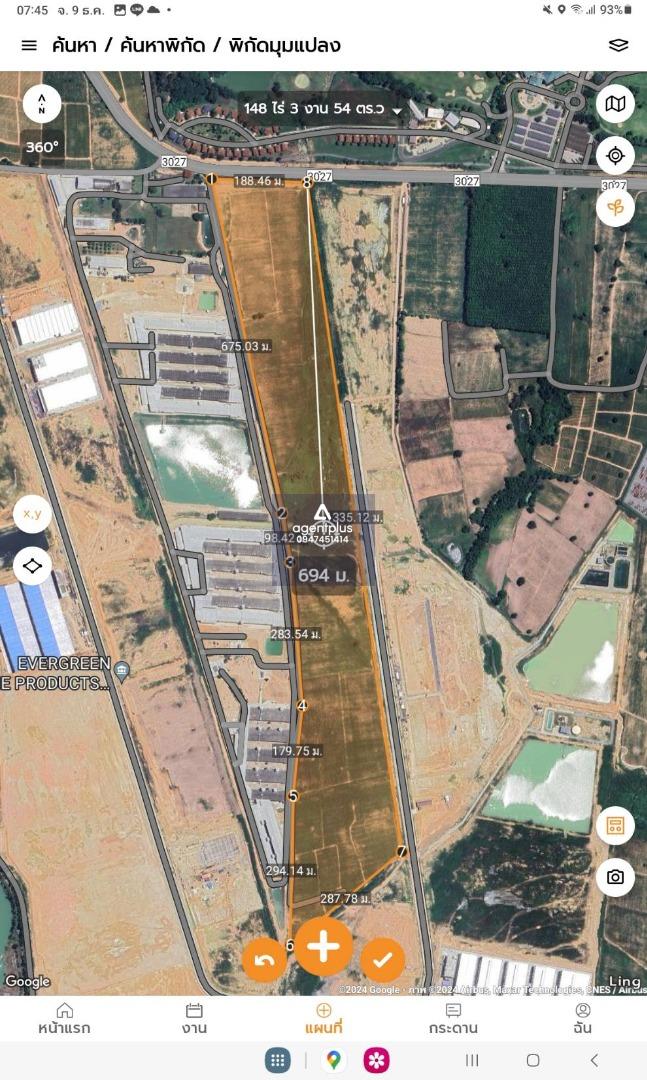Open the x,y coordinate button
Screen dimensions: 647x1080
pos(32,514)
